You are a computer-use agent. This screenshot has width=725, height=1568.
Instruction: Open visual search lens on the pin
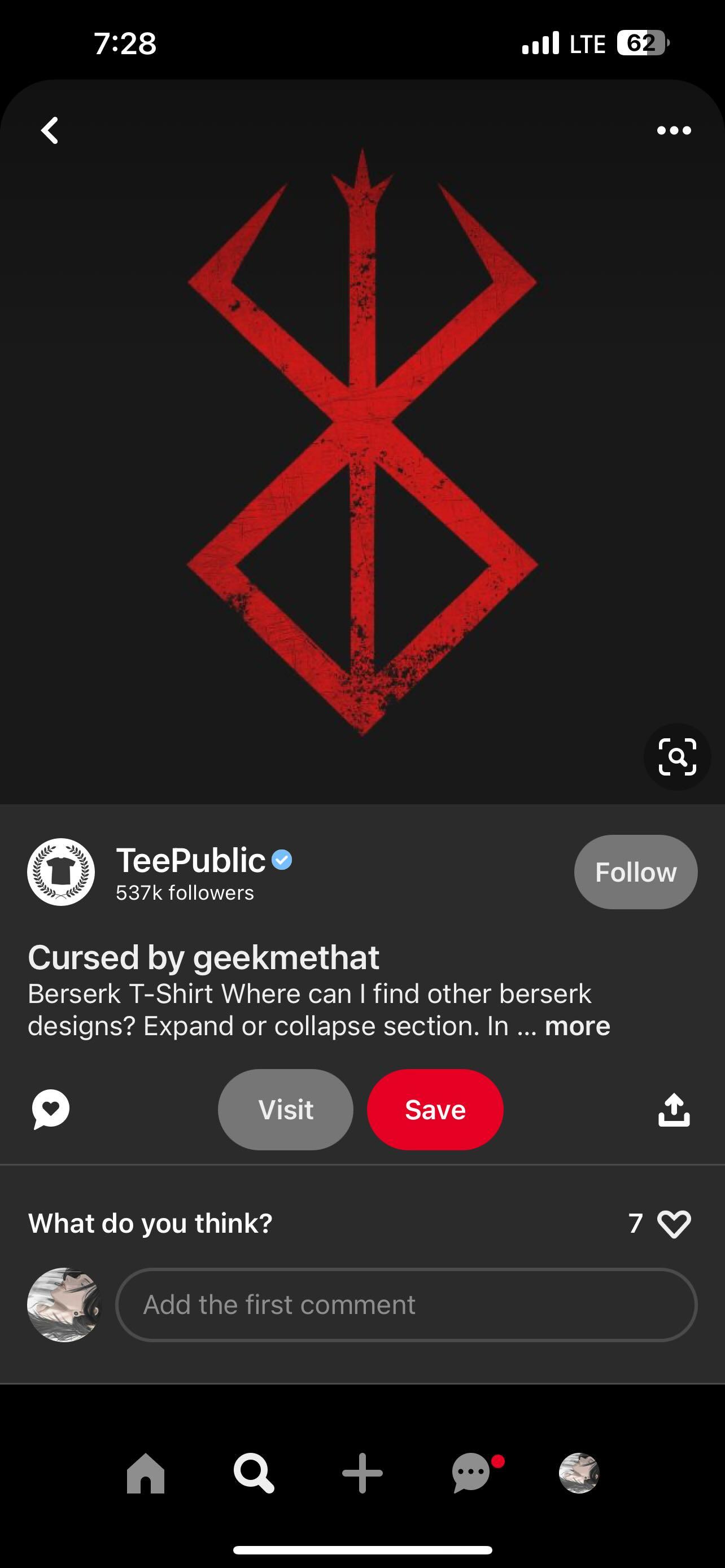pos(677,756)
